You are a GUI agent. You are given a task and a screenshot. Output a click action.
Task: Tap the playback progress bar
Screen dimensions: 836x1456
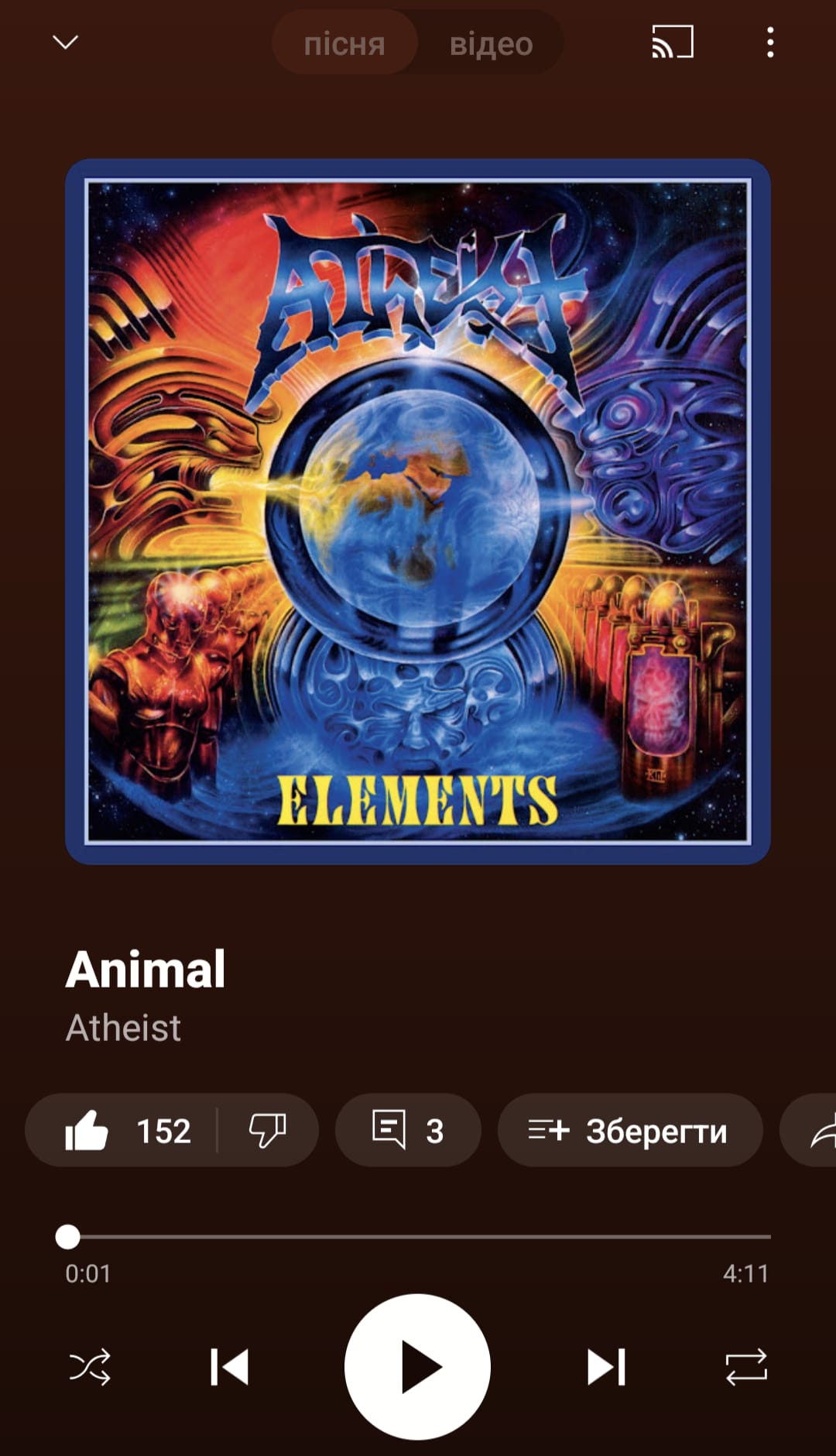coord(418,1237)
